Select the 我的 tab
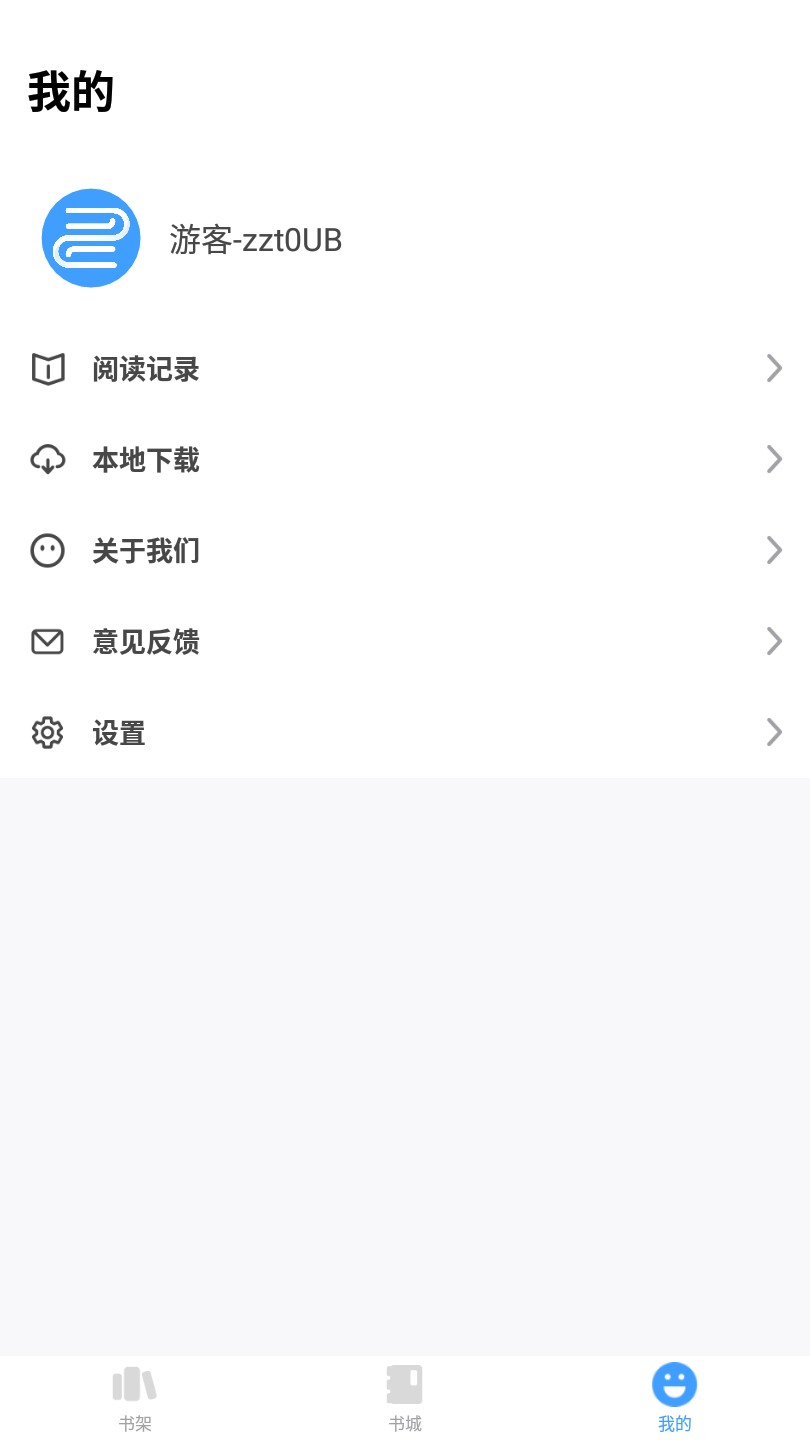Viewport: 810px width, 1440px height. (x=674, y=1398)
